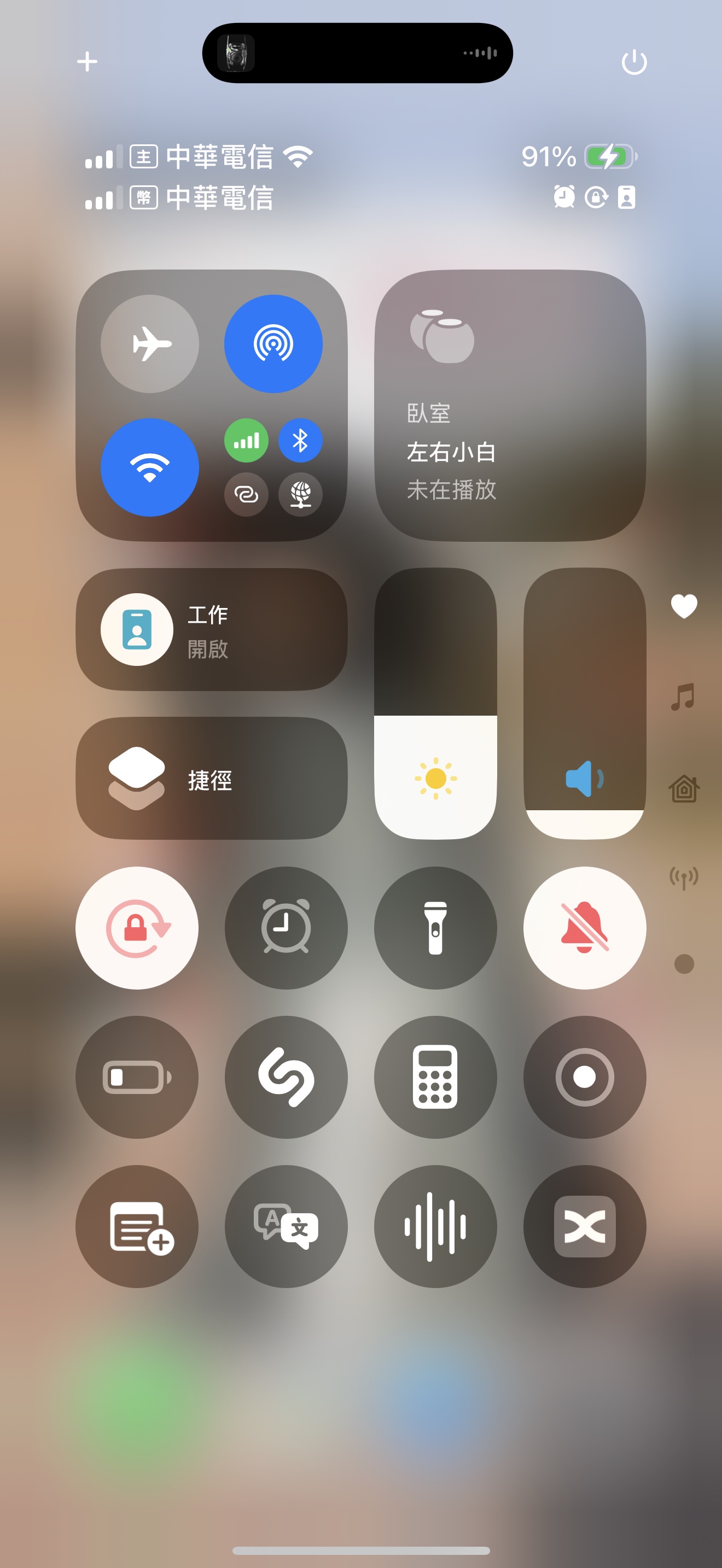Turn off silent mode bell
Viewport: 722px width, 1568px height.
coord(584,928)
